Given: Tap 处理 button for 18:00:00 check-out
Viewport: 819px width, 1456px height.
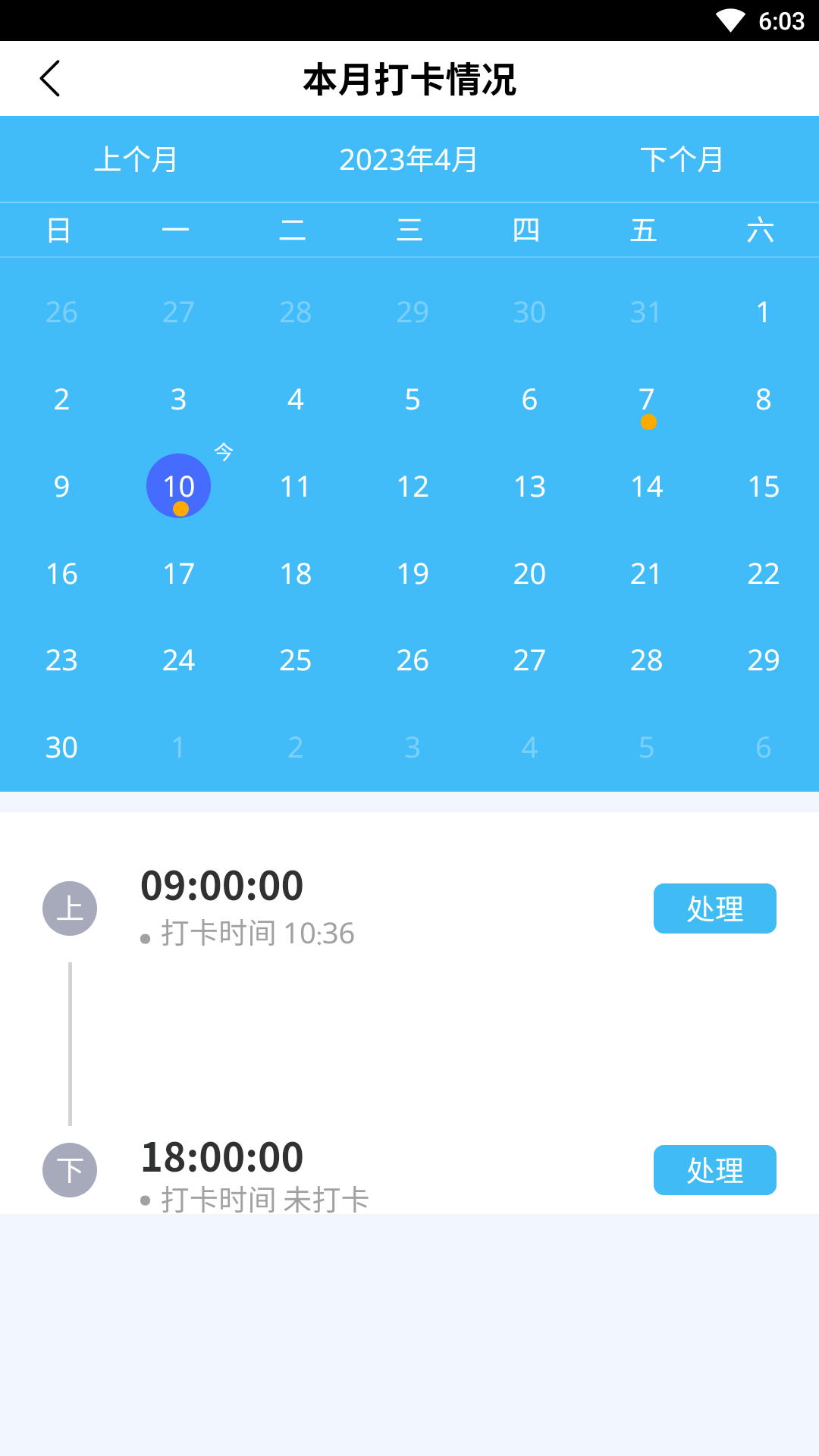Looking at the screenshot, I should point(714,1170).
